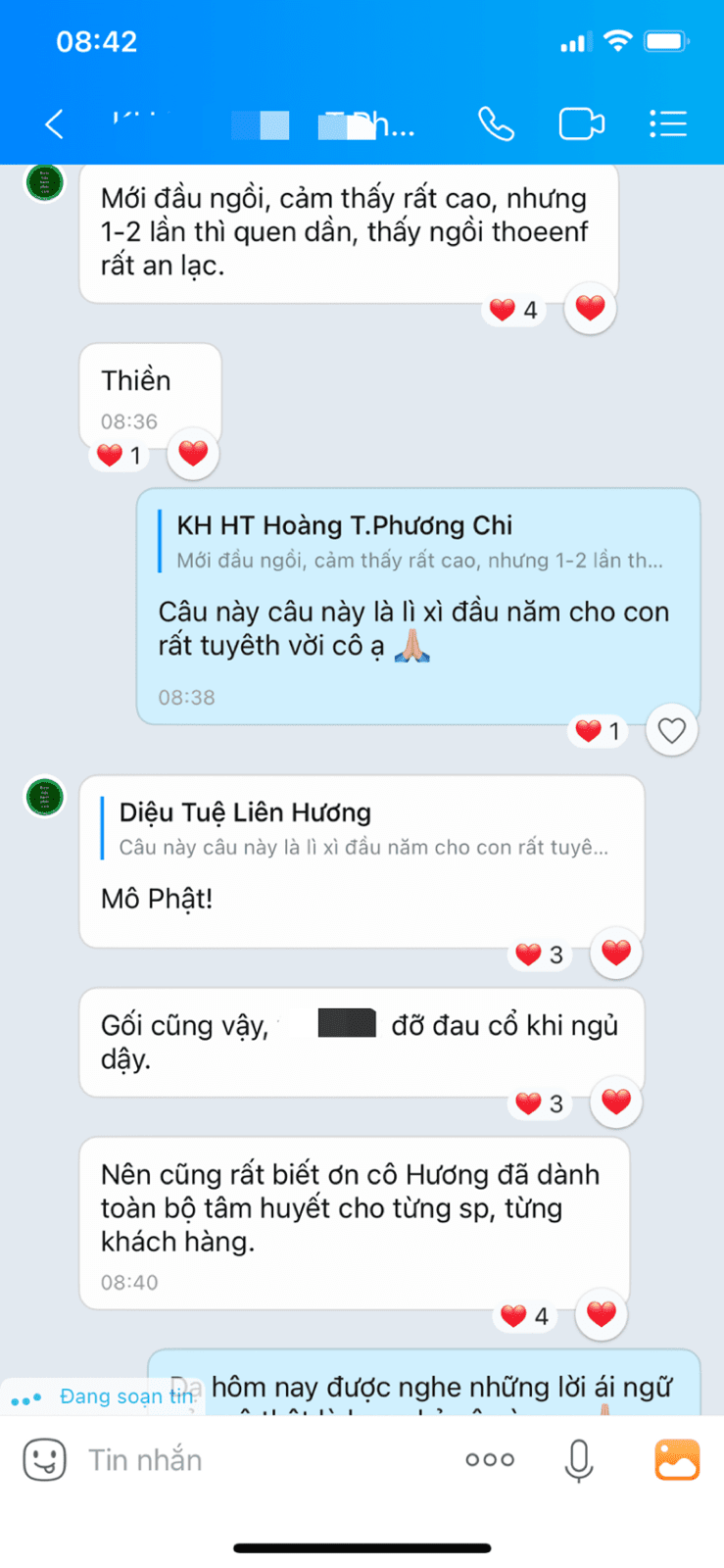Open the photo gallery picker
Image resolution: width=724 pixels, height=1568 pixels.
(677, 1460)
